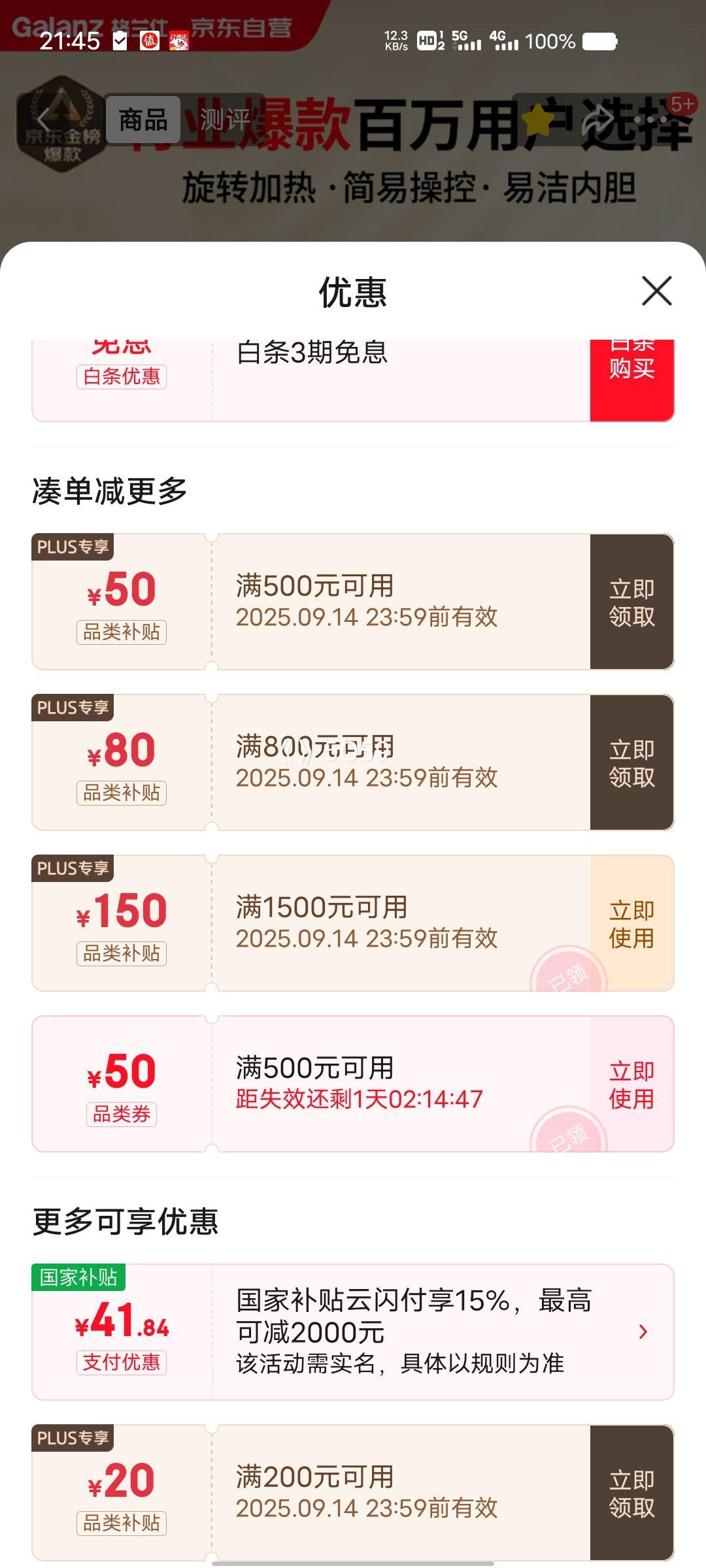Select the 商品 tab
This screenshot has height=1568, width=706.
[x=145, y=120]
